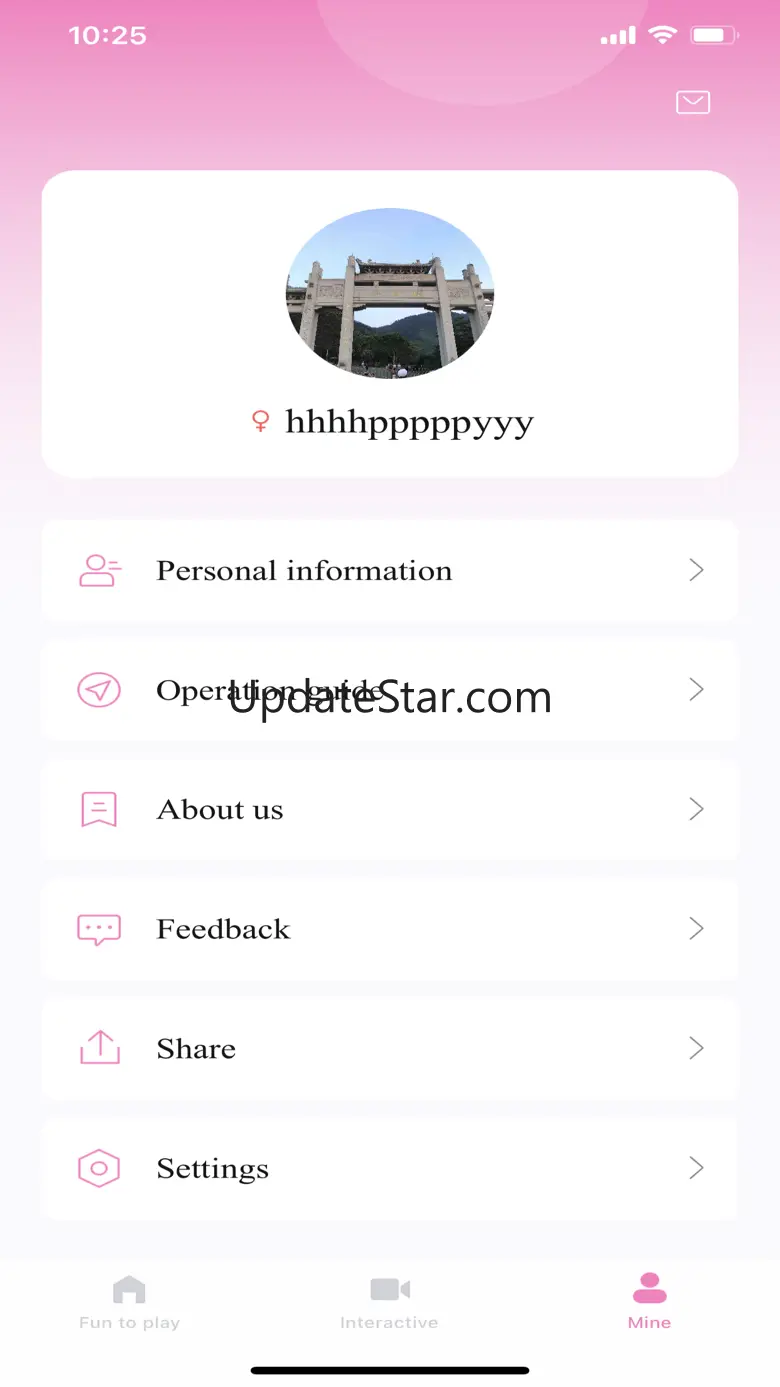Open Settings
The image size is (780, 1387).
390,1168
